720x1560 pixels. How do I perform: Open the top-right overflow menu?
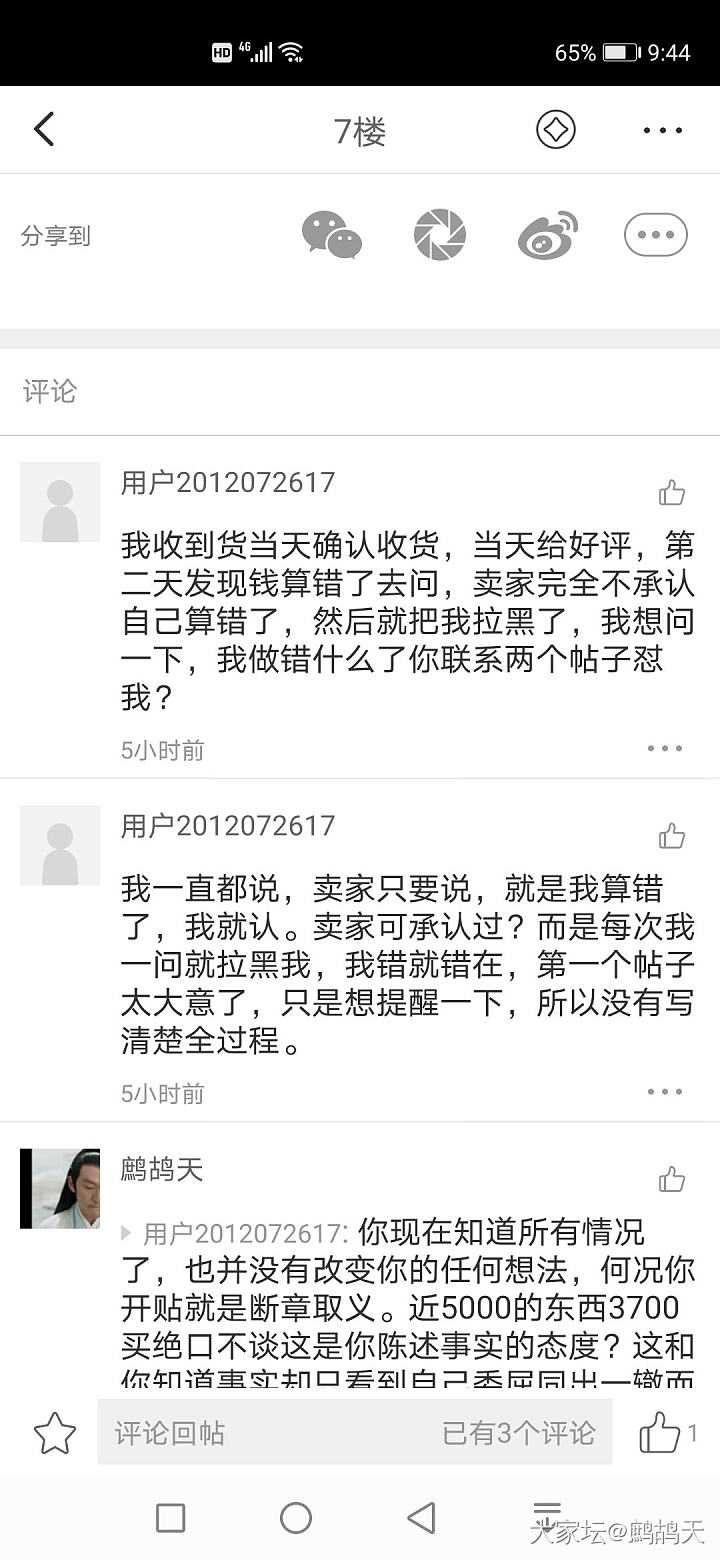point(662,130)
